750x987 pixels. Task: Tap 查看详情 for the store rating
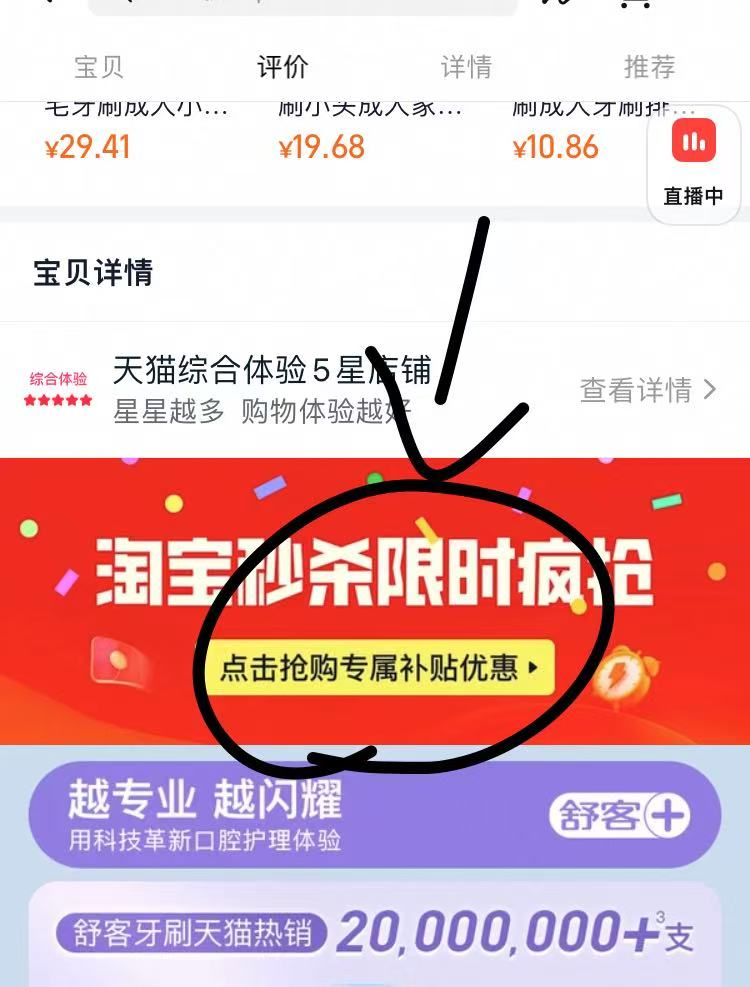[648, 389]
